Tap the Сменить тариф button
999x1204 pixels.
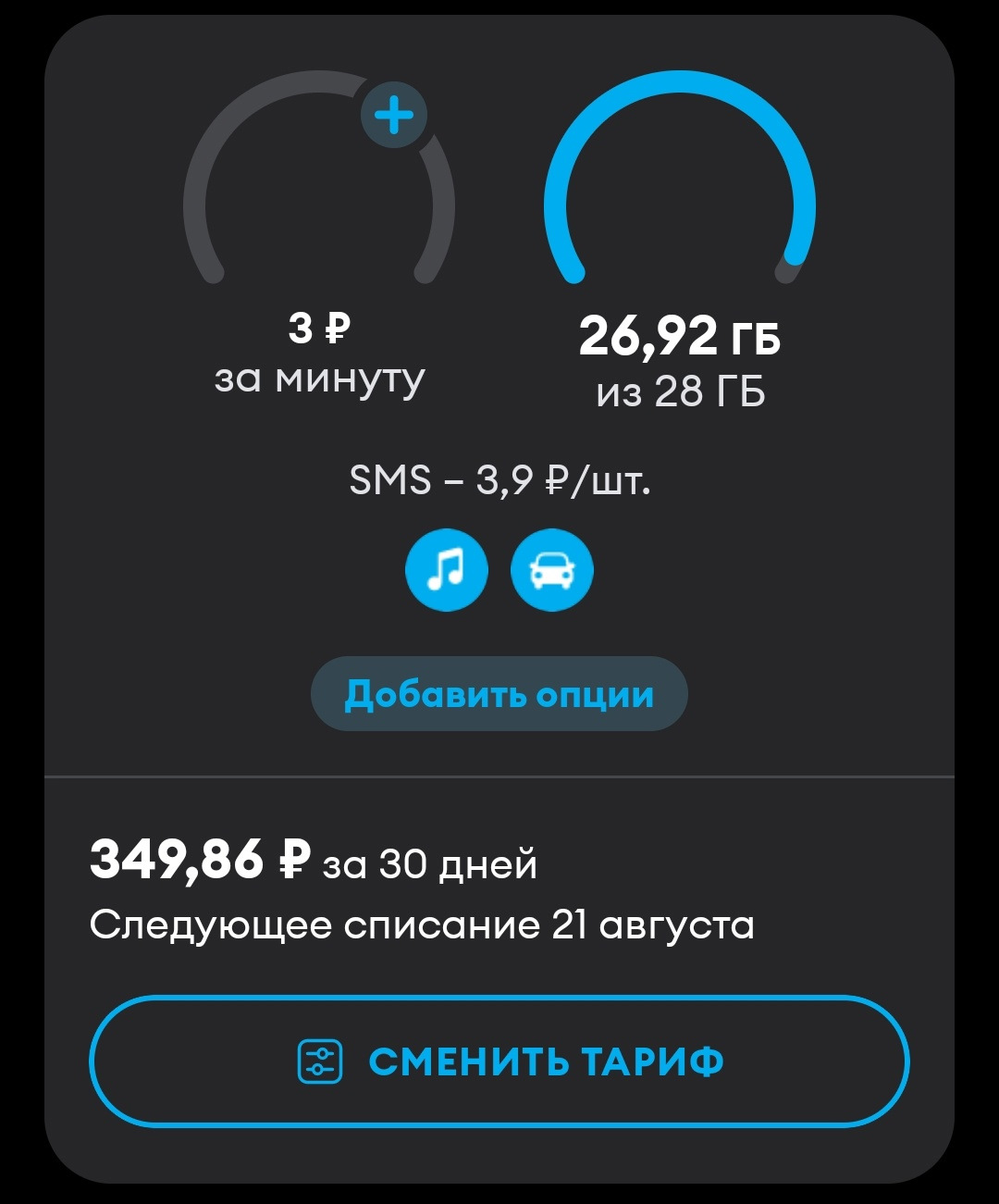point(499,1061)
